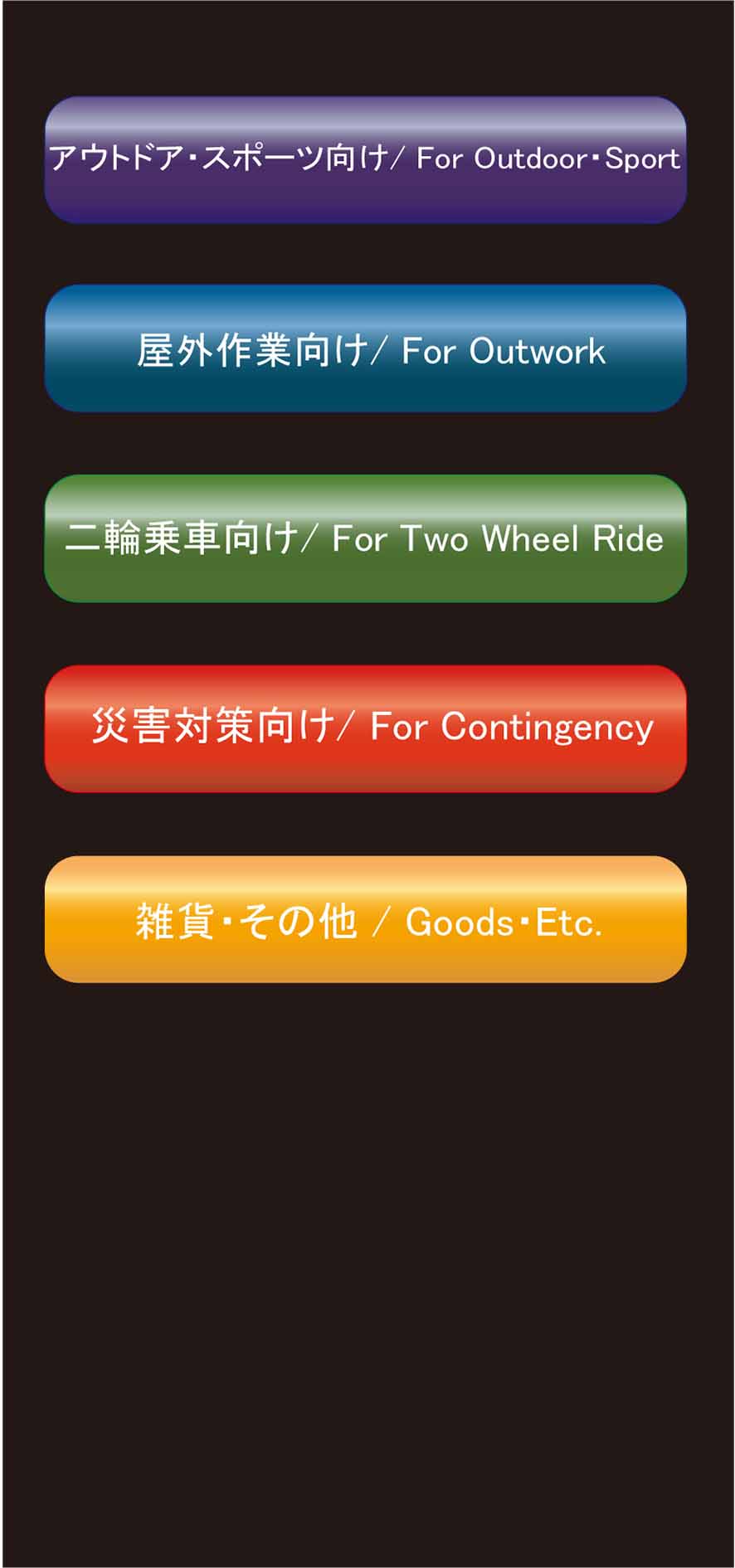The width and height of the screenshot is (735, 1568).
Task: Open the For Outdoor・Sport category
Action: (365, 159)
